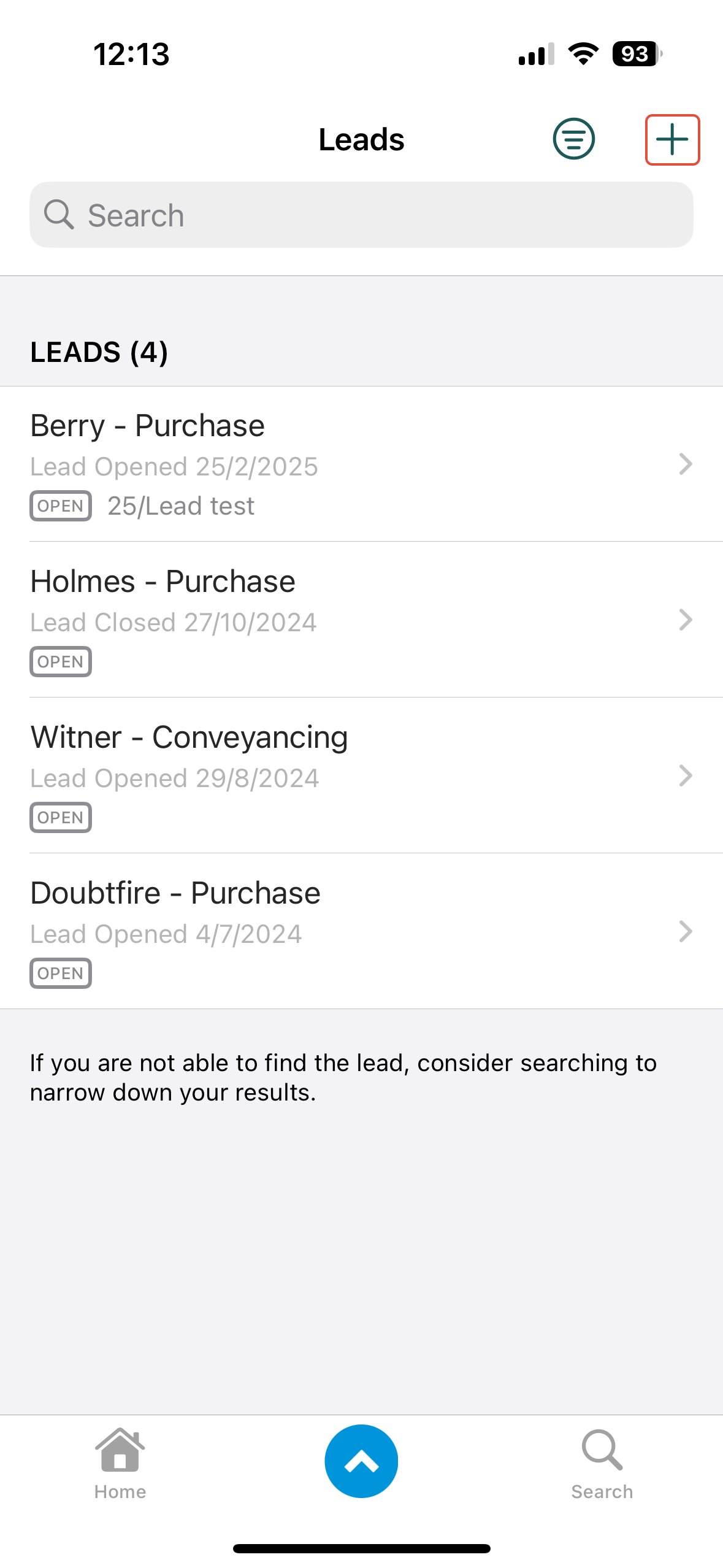Open the filter options icon
Screen dimensions: 723x1568
tap(573, 139)
